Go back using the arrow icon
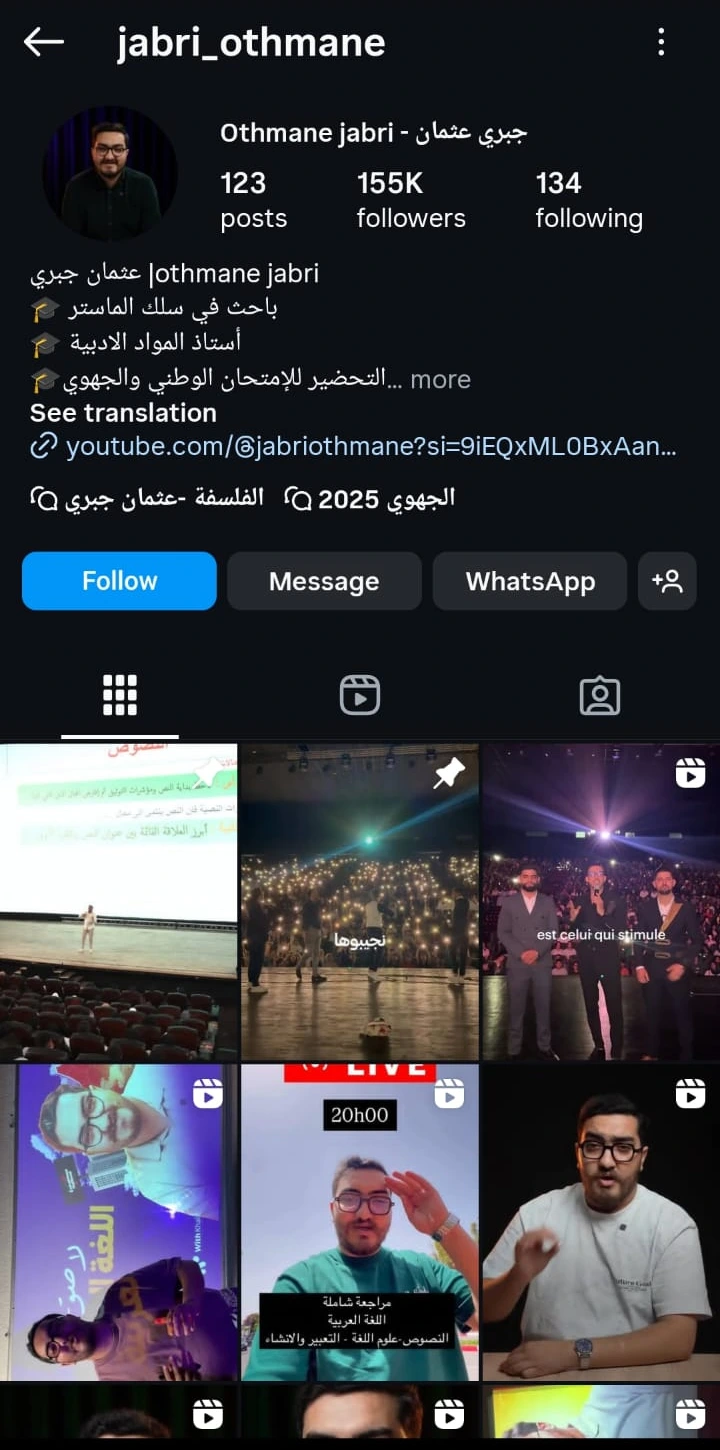This screenshot has height=1450, width=720. pos(44,42)
